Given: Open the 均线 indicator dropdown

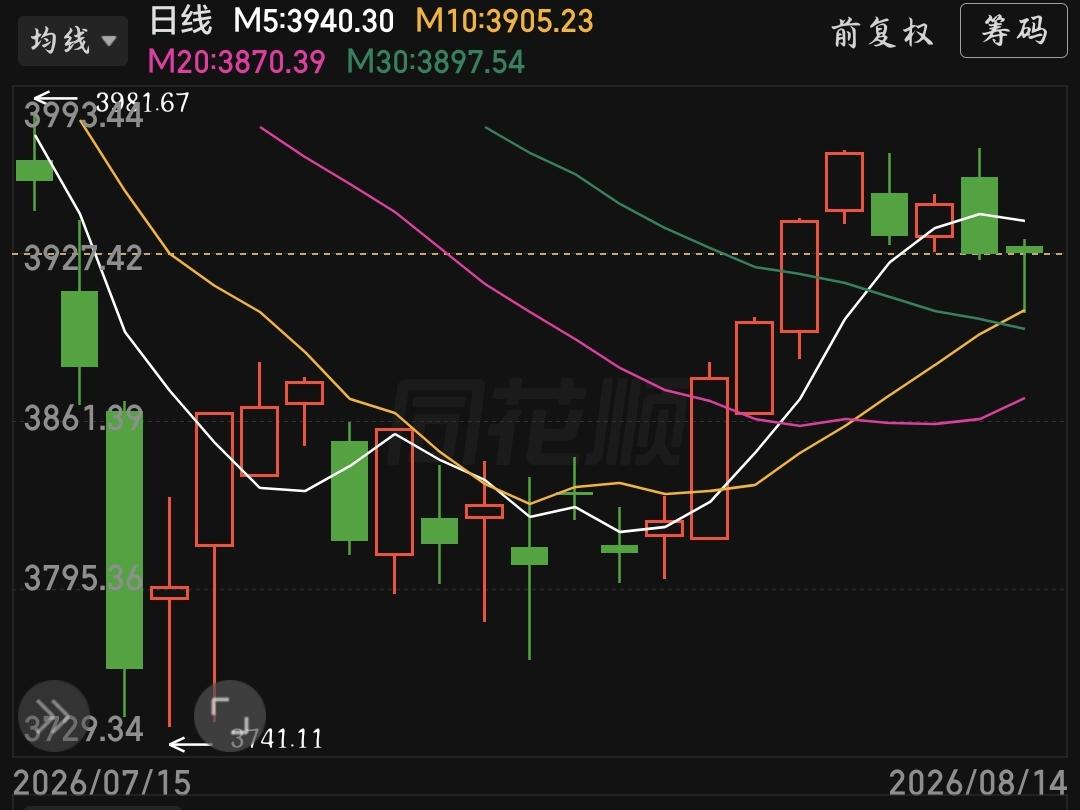Looking at the screenshot, I should pos(72,41).
